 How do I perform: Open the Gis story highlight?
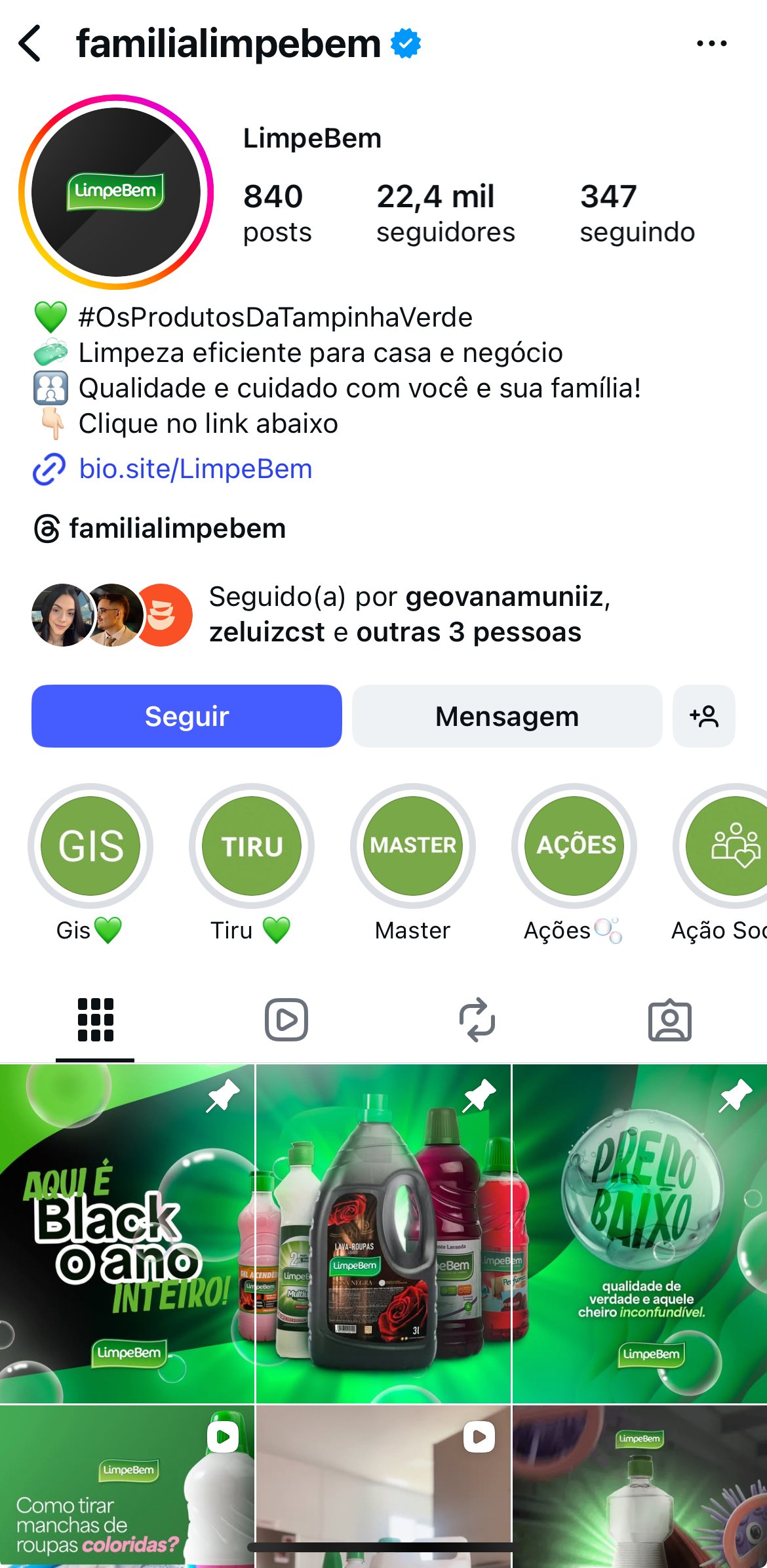(x=90, y=845)
